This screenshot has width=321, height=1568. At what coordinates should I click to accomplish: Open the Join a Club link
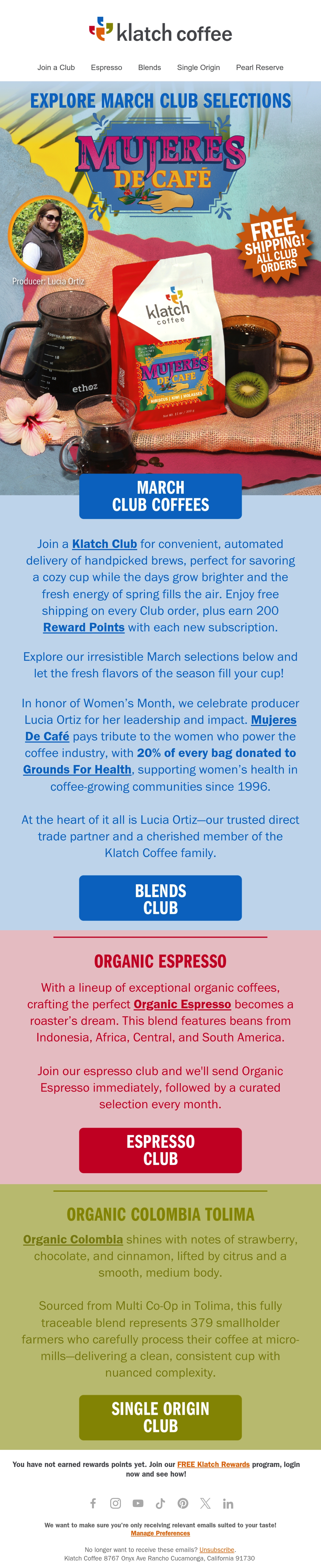(x=56, y=68)
